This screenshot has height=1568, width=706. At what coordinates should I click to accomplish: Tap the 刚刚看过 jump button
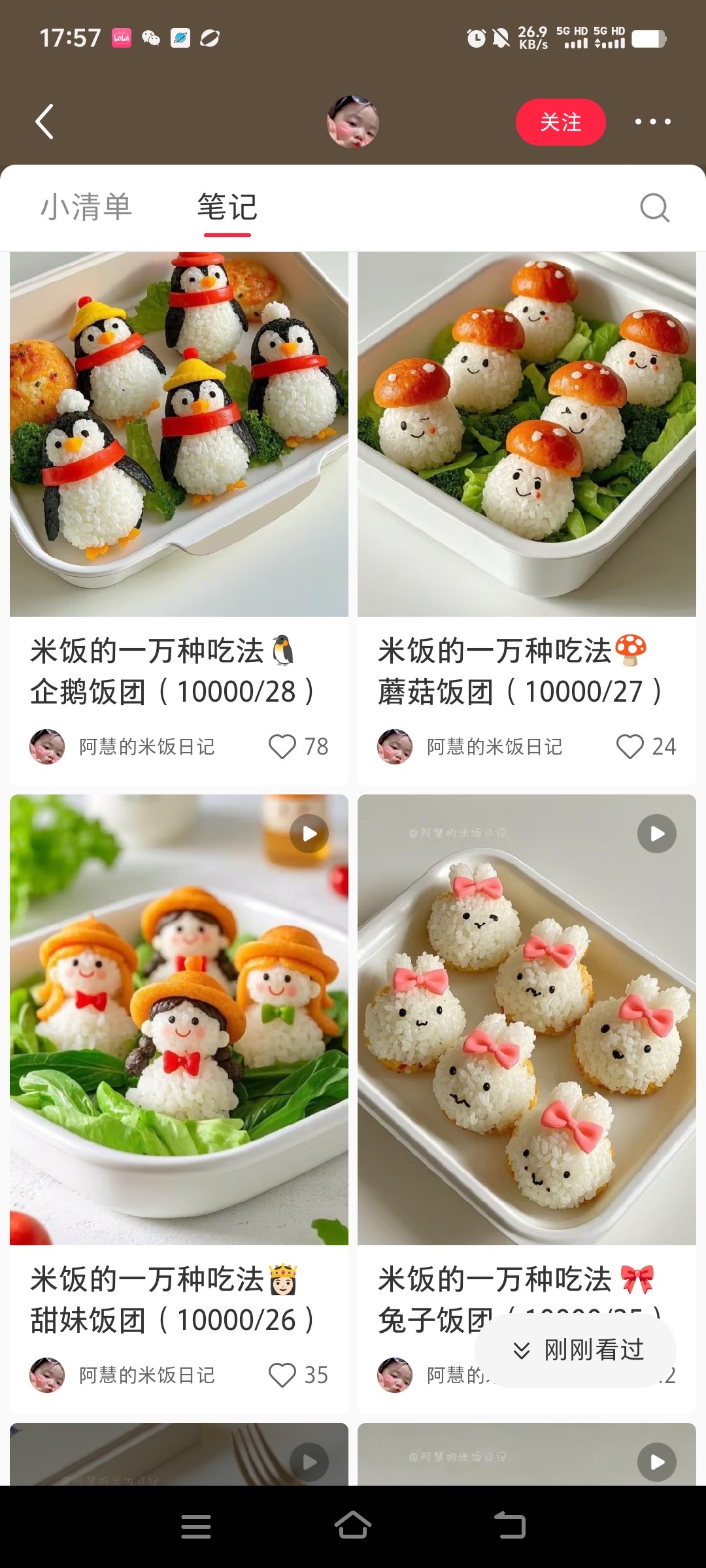click(x=576, y=1350)
